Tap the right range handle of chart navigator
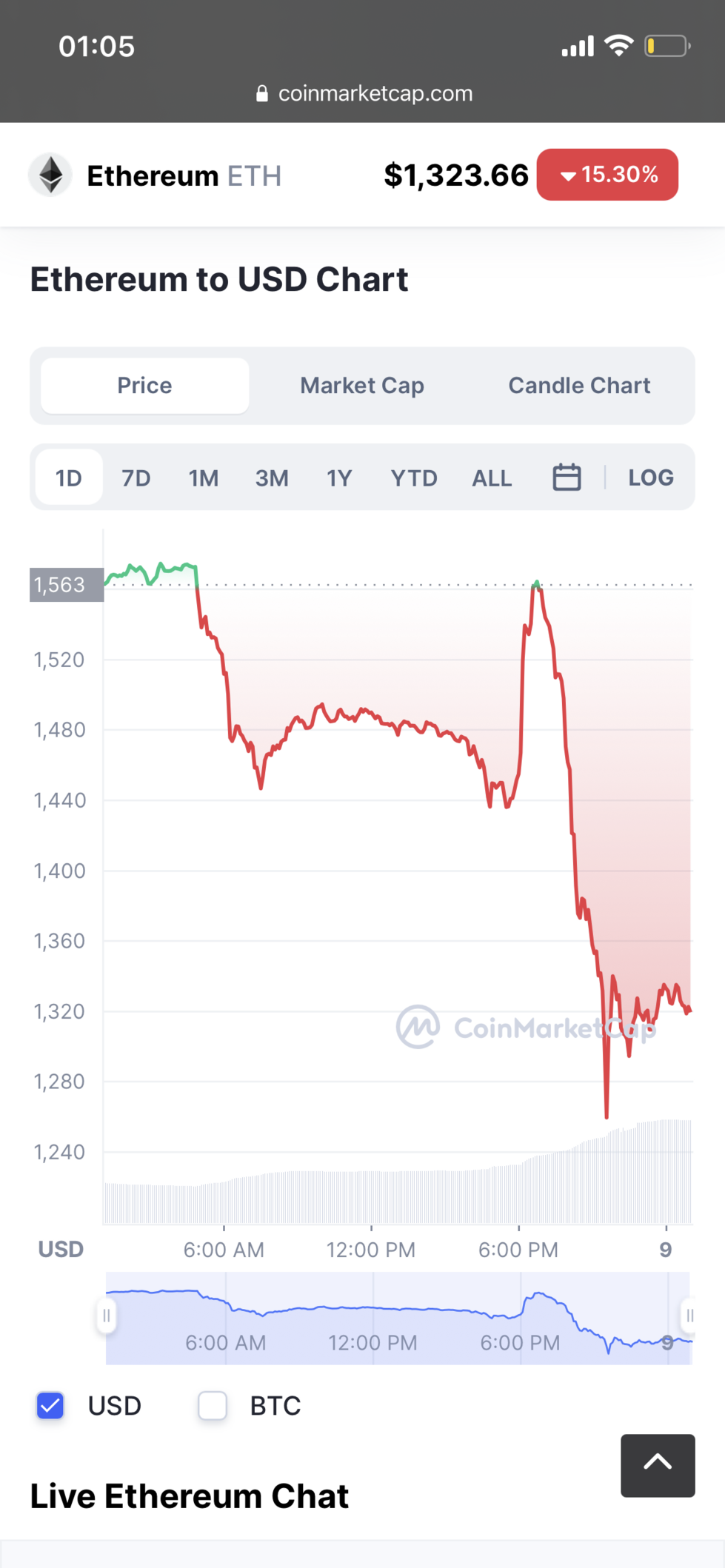The width and height of the screenshot is (725, 1568). pyautogui.click(x=689, y=1316)
